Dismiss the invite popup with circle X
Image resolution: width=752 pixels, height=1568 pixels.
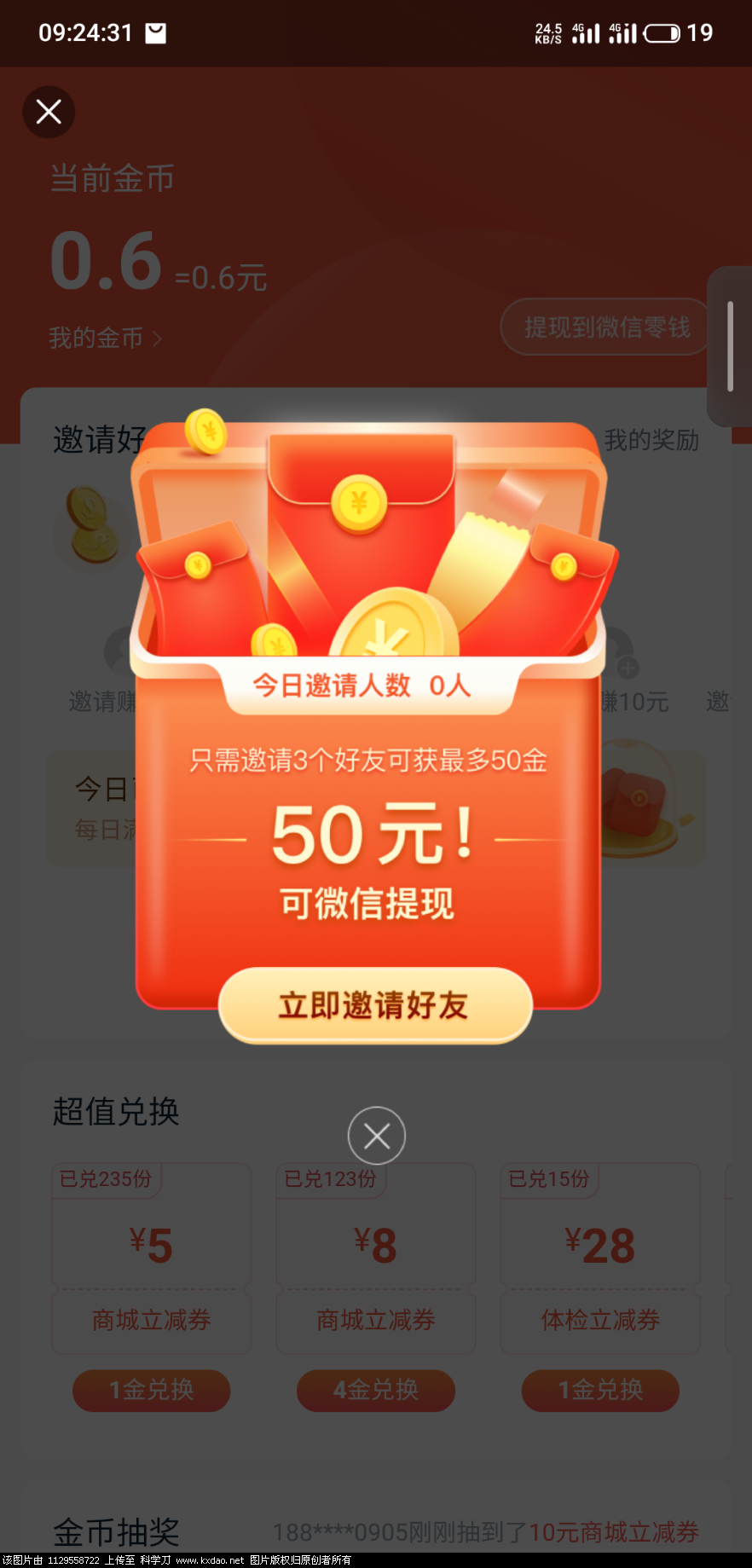(x=376, y=1135)
